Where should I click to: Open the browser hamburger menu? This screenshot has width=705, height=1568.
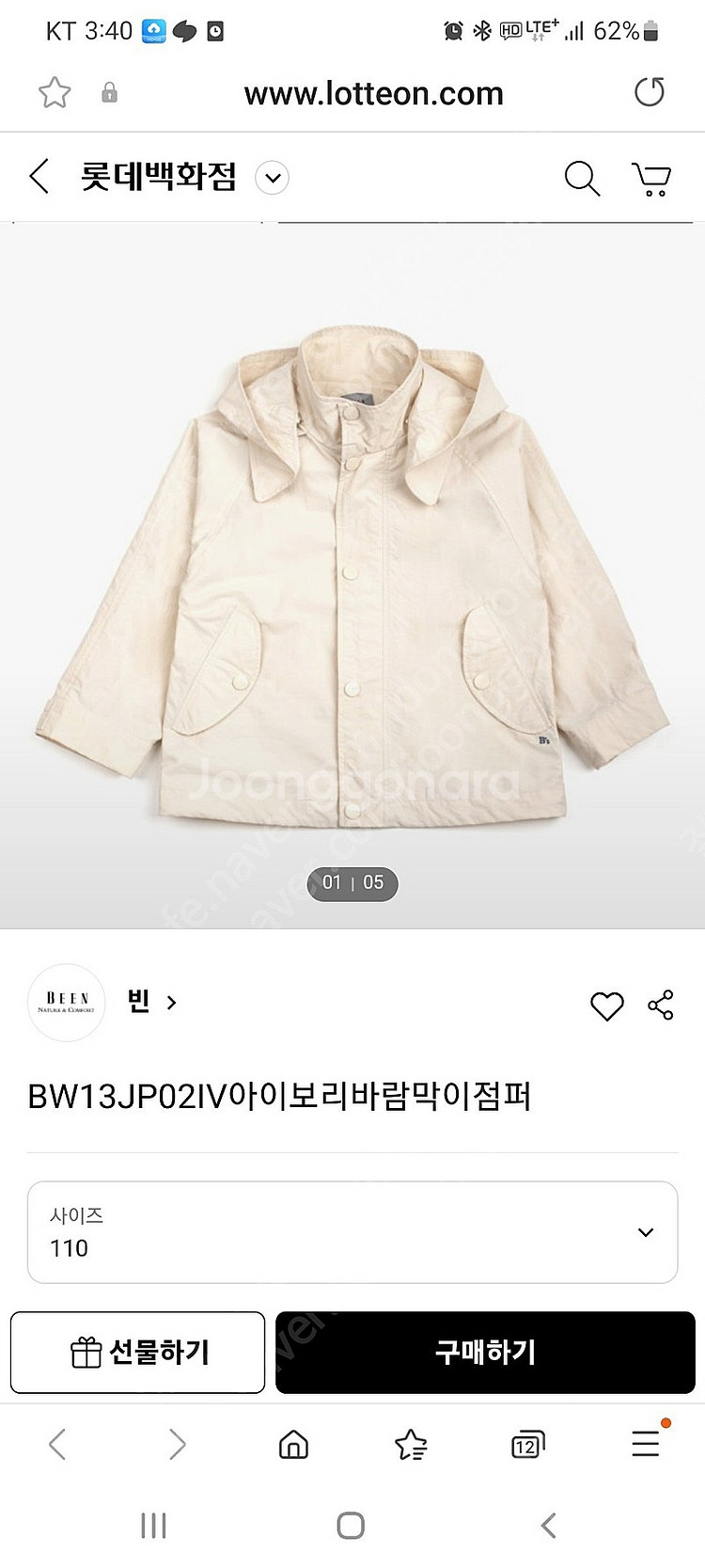[x=645, y=1444]
